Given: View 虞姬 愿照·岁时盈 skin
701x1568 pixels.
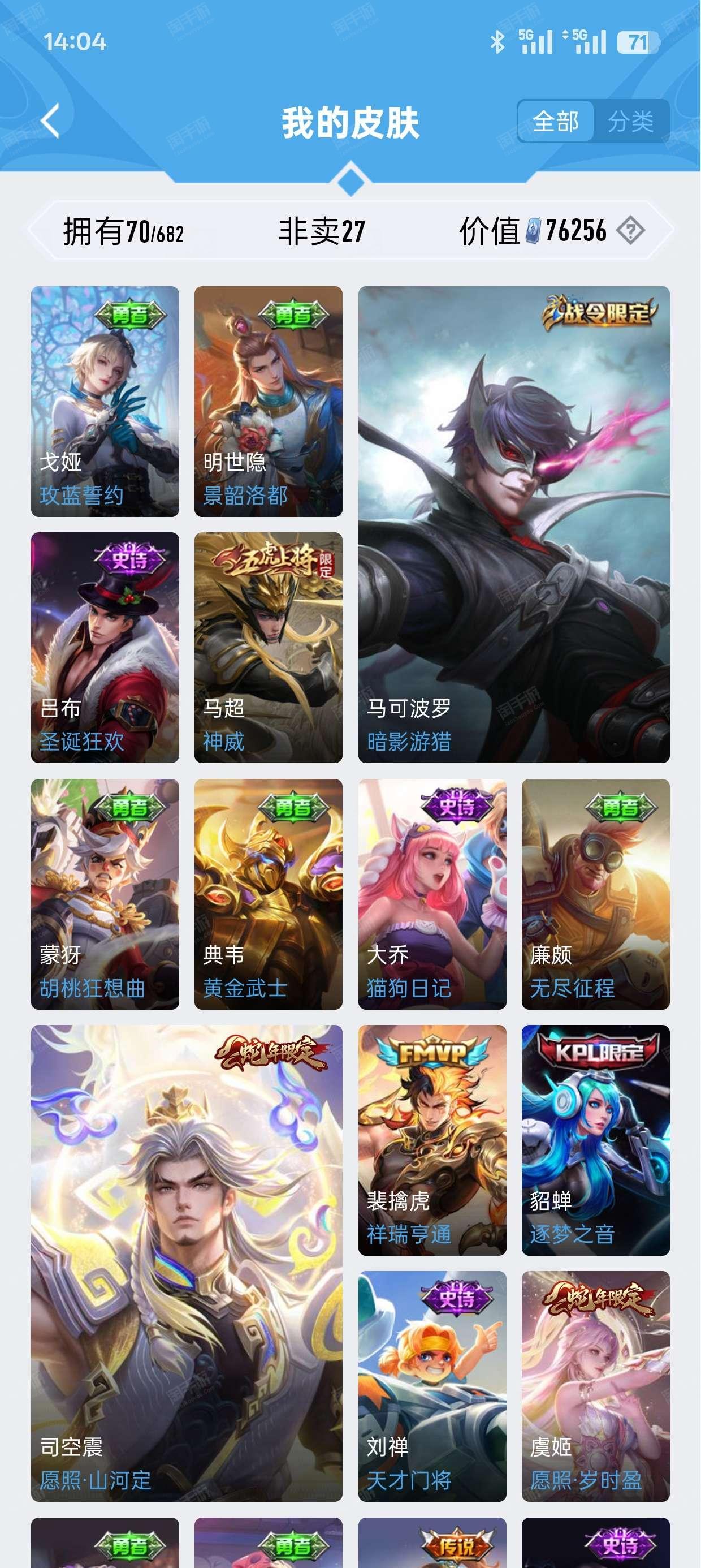Looking at the screenshot, I should [596, 1386].
